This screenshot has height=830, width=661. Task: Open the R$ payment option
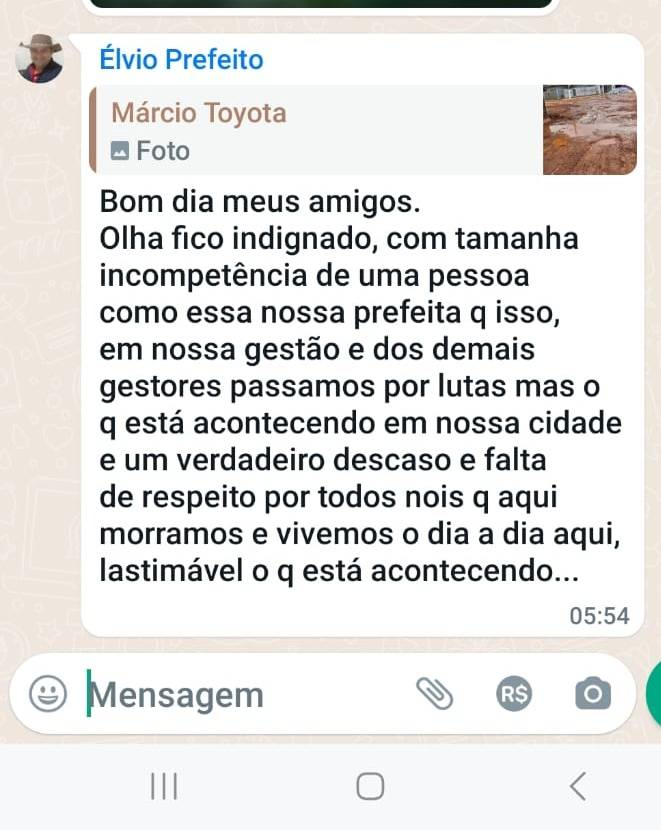coord(514,693)
